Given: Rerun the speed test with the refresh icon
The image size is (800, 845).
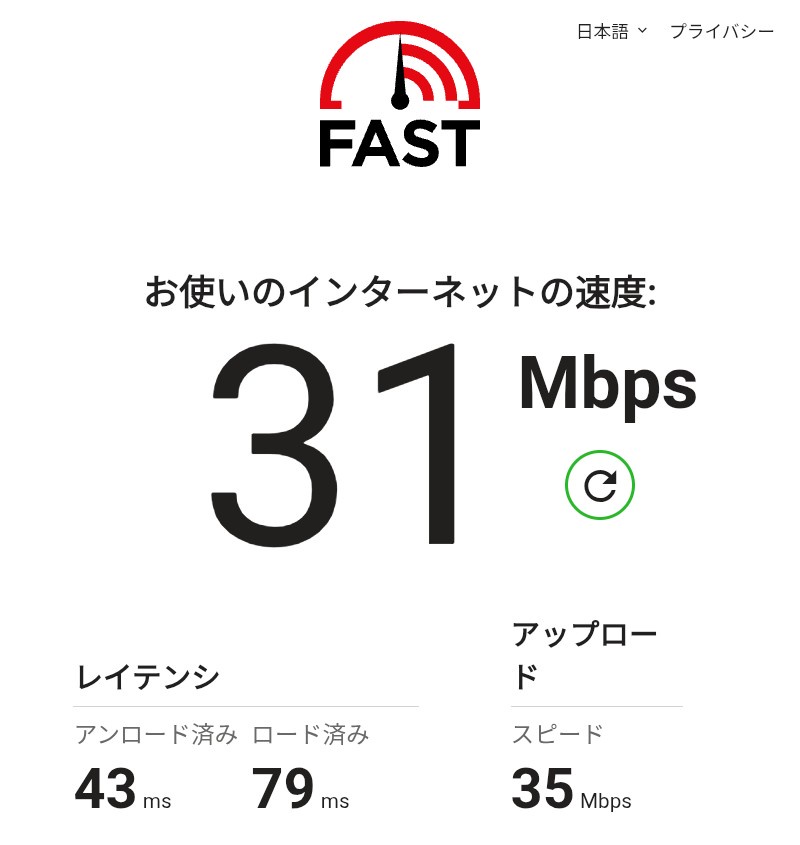Looking at the screenshot, I should pos(600,486).
